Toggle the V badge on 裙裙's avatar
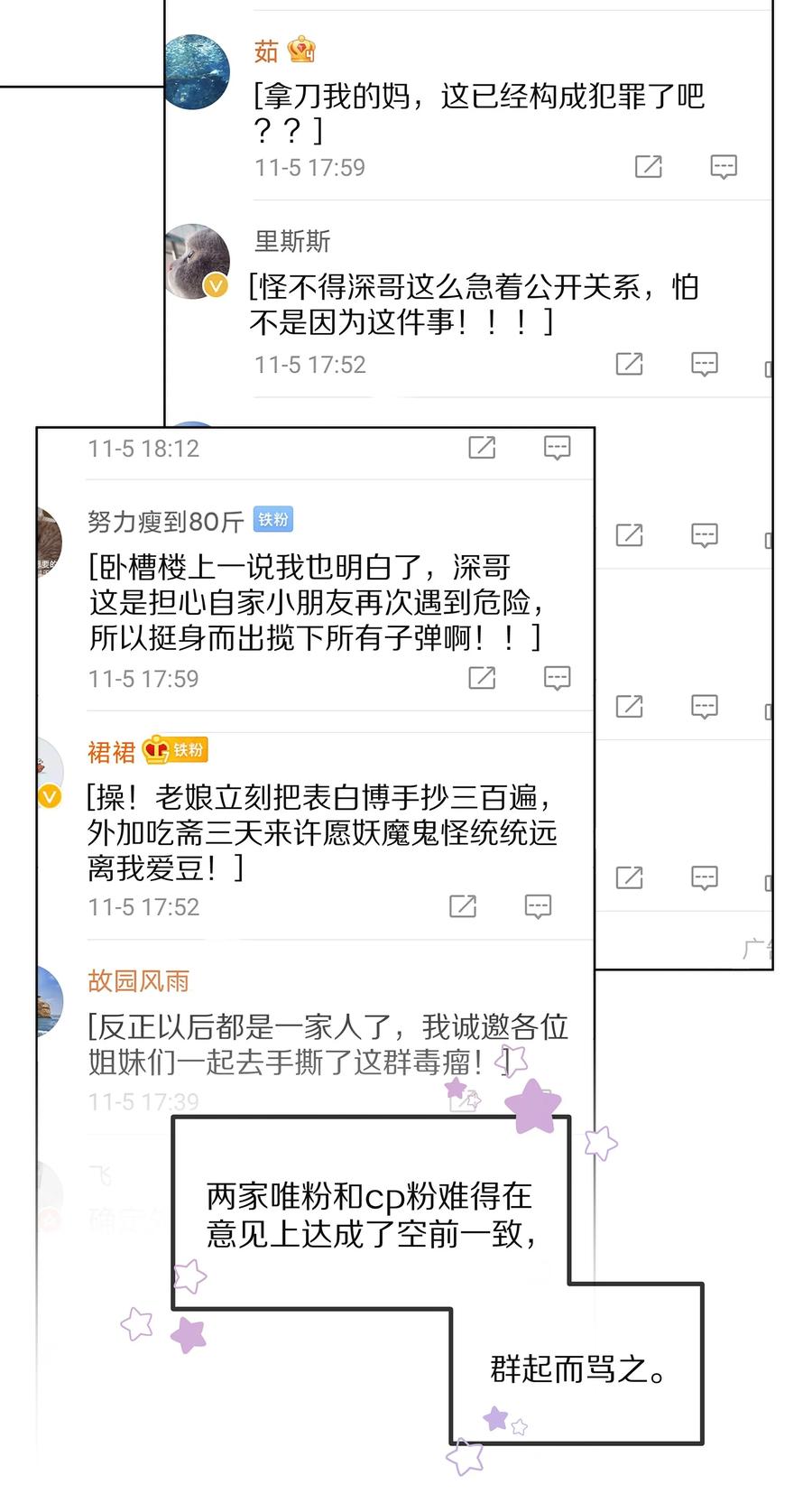 point(50,796)
